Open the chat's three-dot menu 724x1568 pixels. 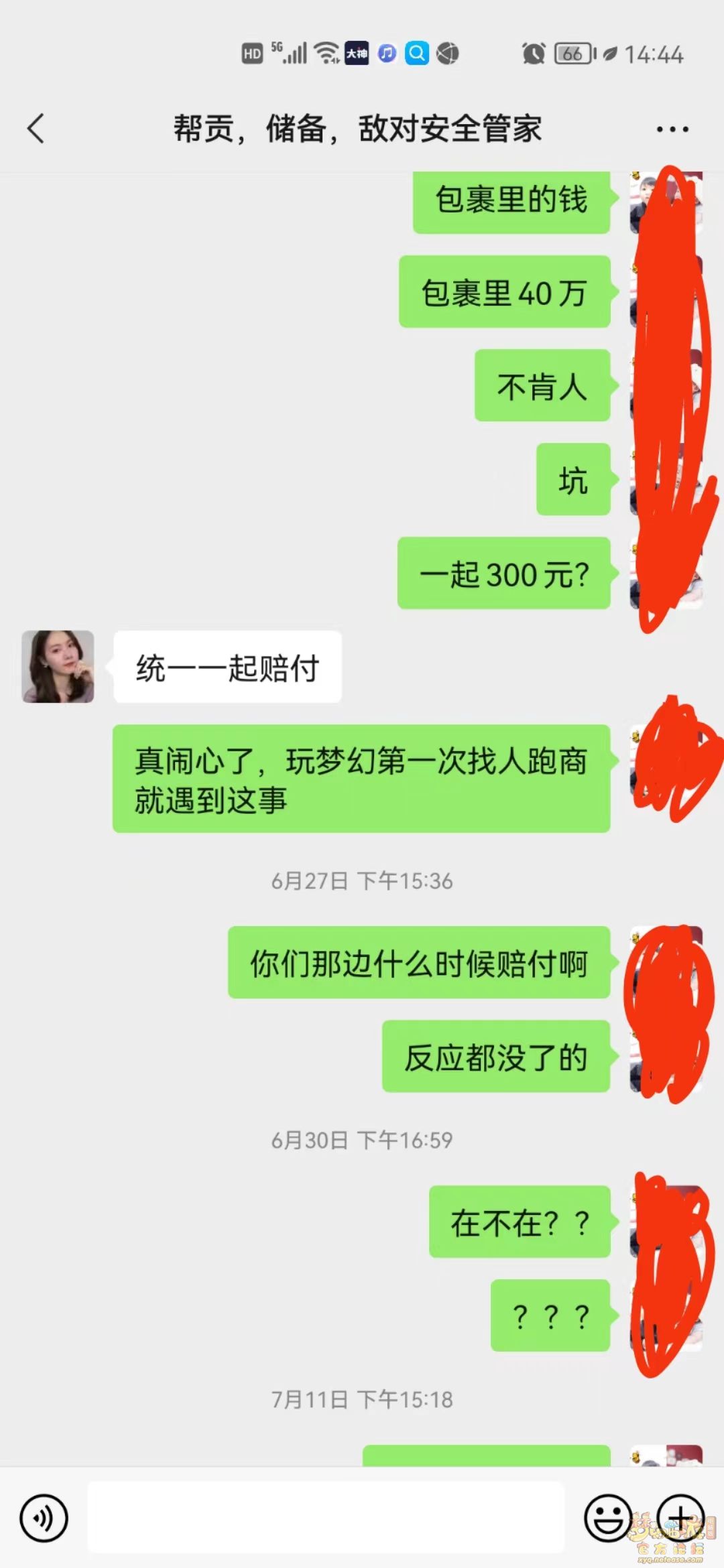pos(672,129)
